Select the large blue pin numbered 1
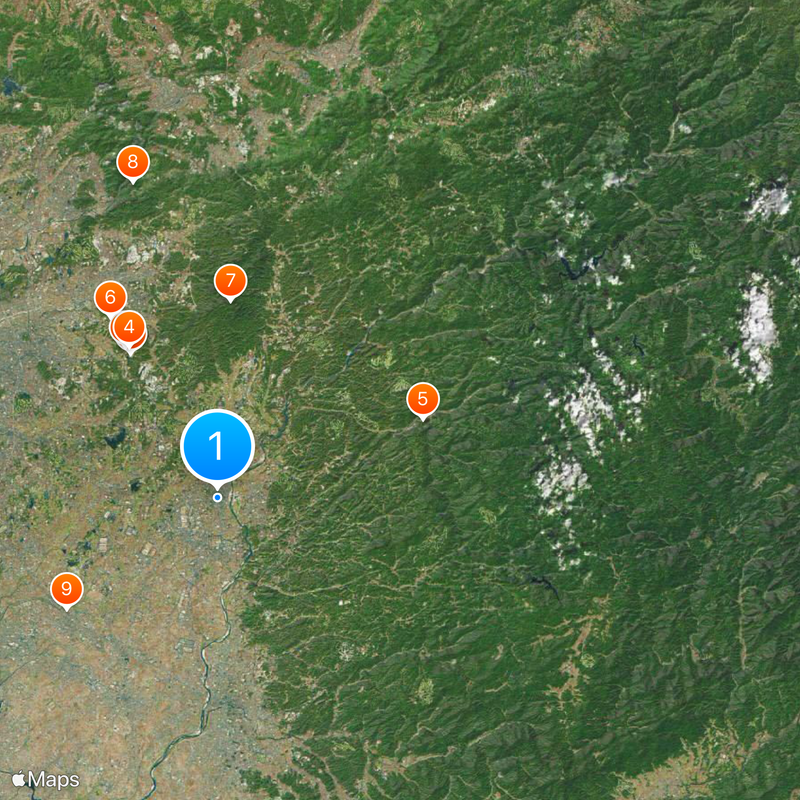 pos(217,446)
